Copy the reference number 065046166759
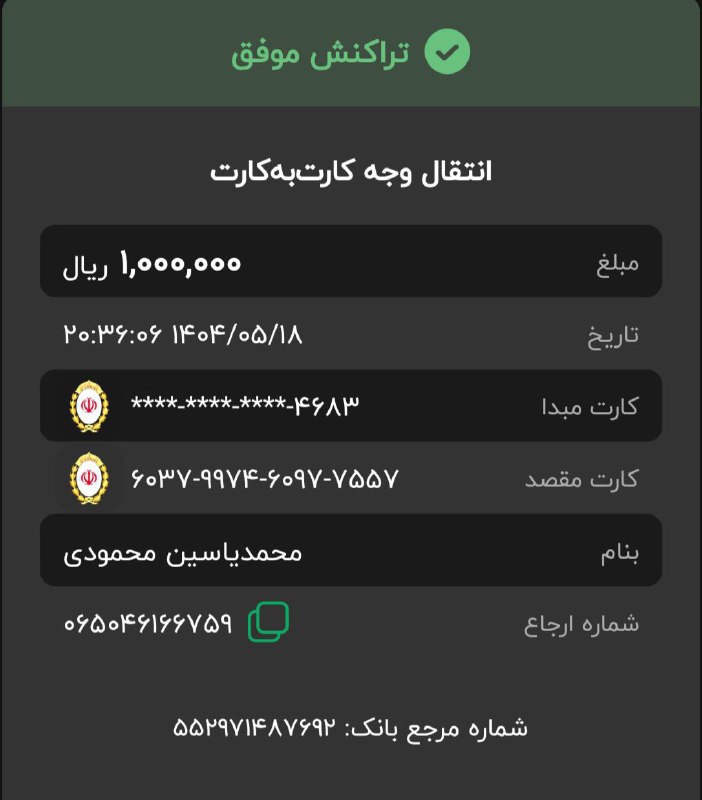This screenshot has height=800, width=702. point(268,622)
